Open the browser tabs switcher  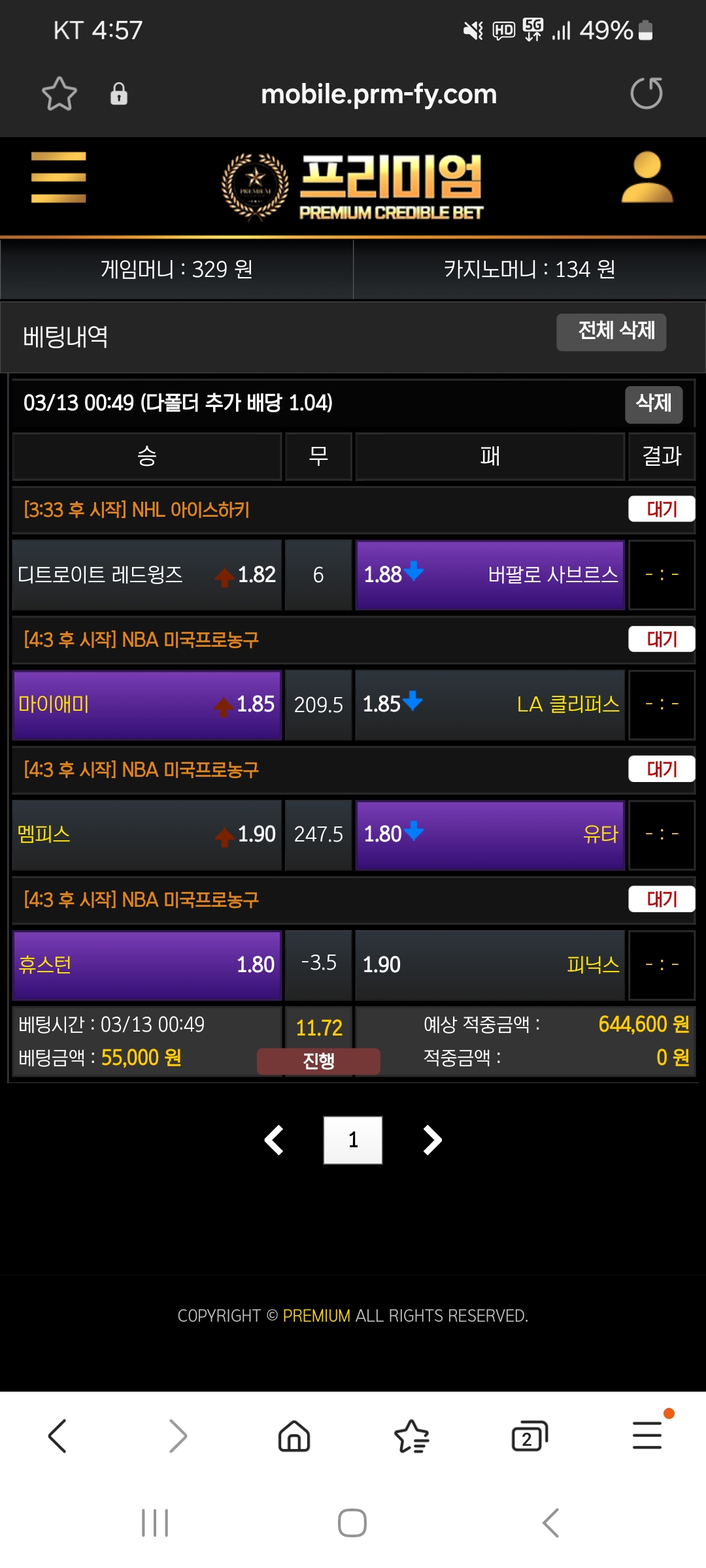click(529, 1436)
